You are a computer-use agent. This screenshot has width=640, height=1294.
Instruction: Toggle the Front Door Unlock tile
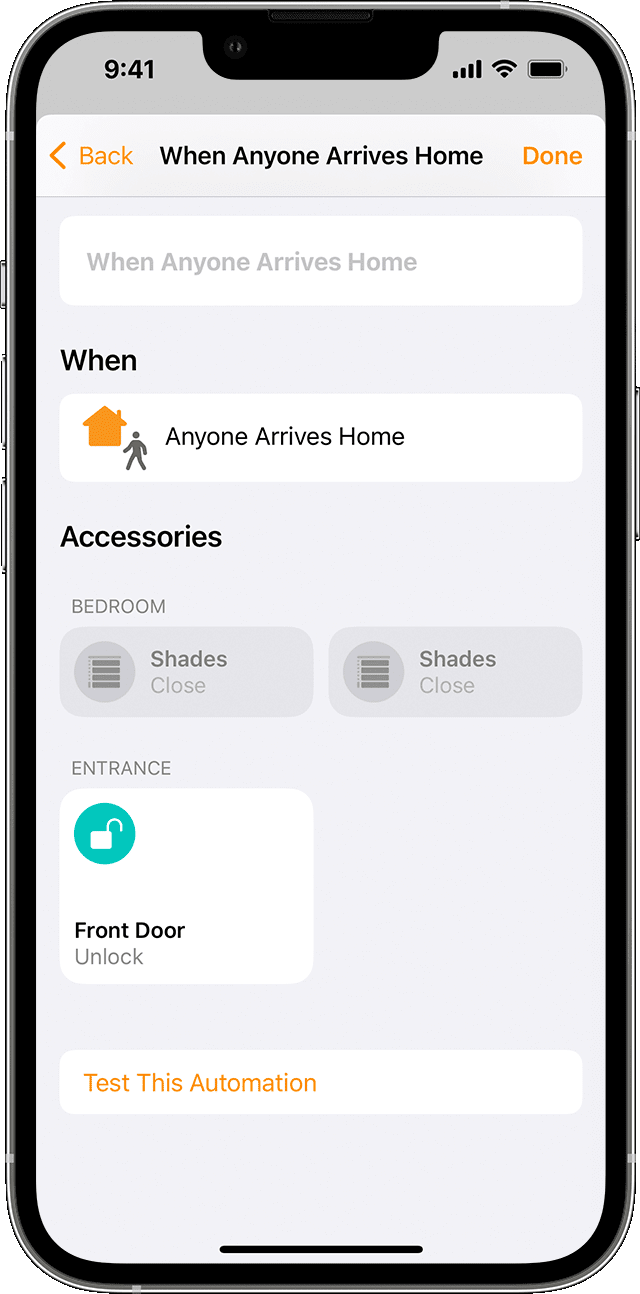[186, 886]
